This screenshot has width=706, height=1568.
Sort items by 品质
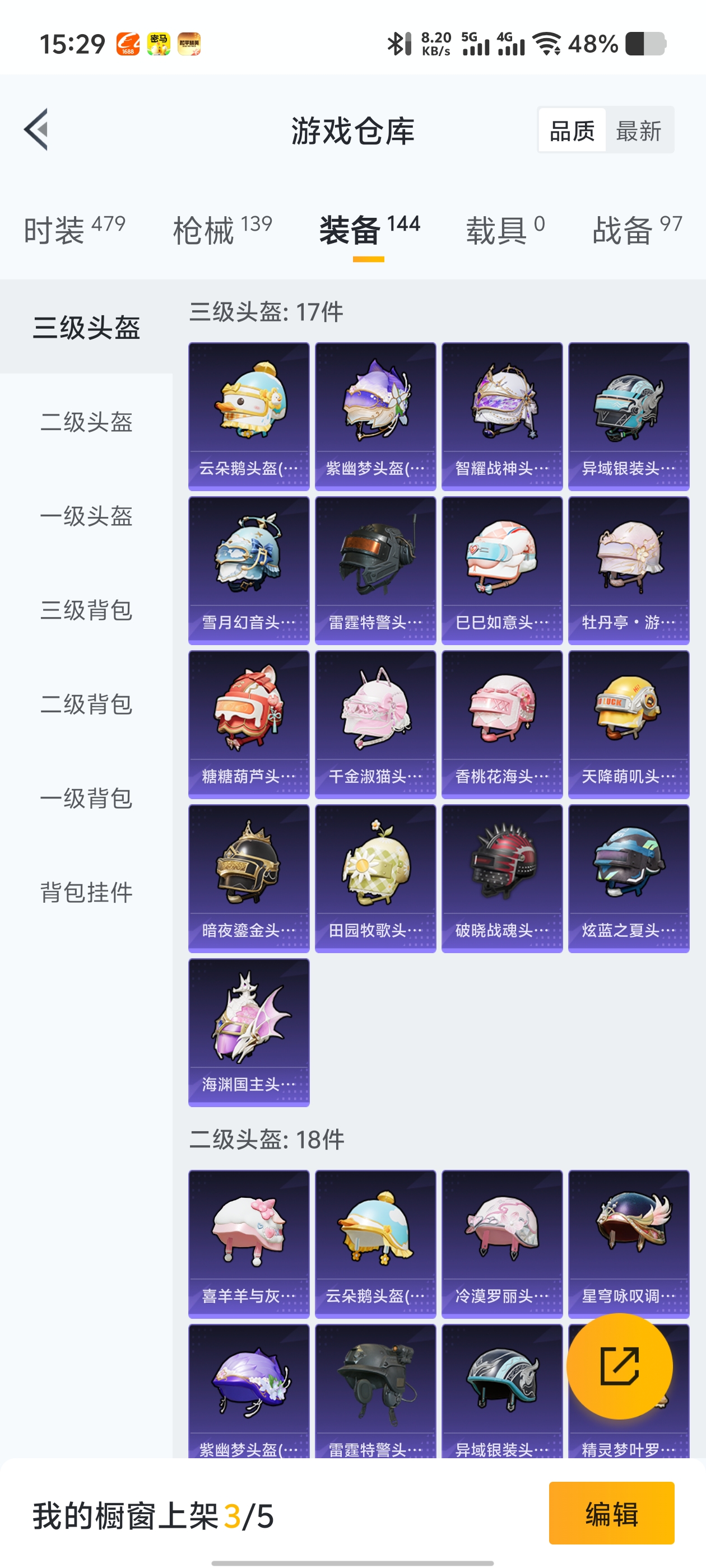coord(572,130)
